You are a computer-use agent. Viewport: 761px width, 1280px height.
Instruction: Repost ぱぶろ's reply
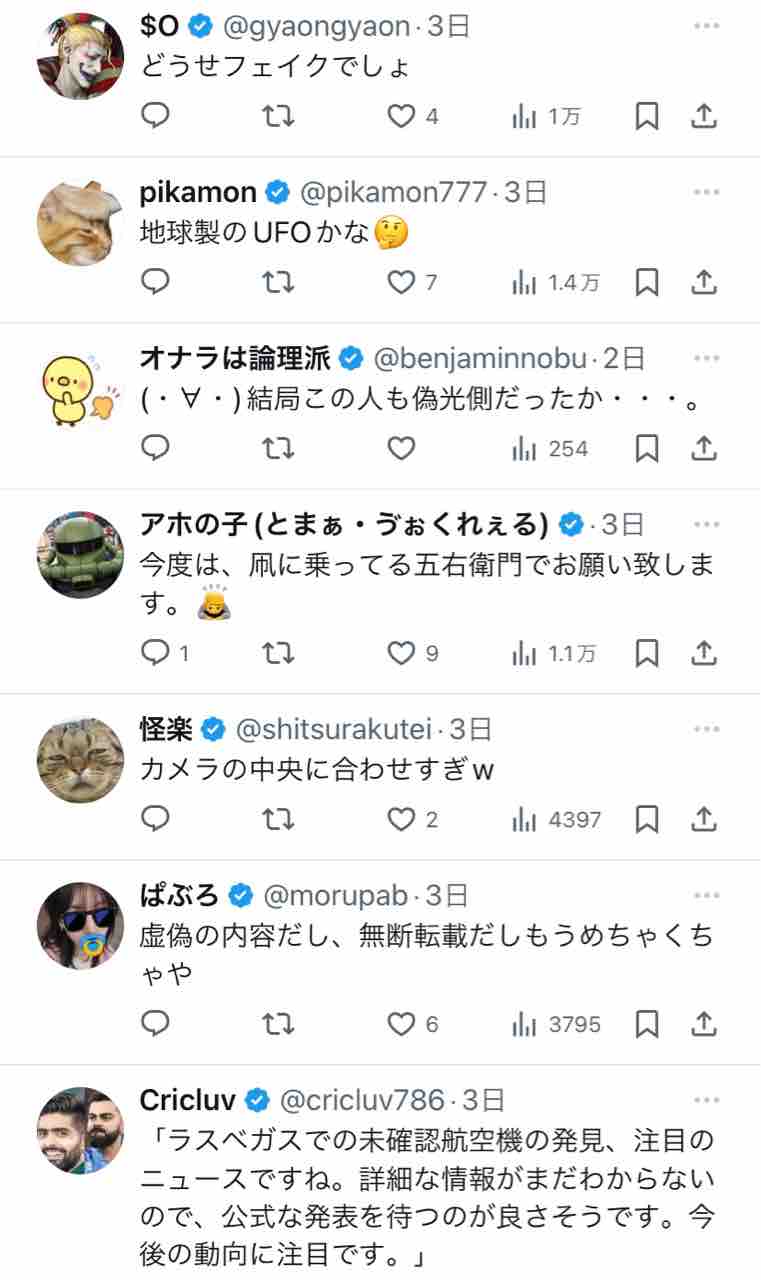(278, 1024)
